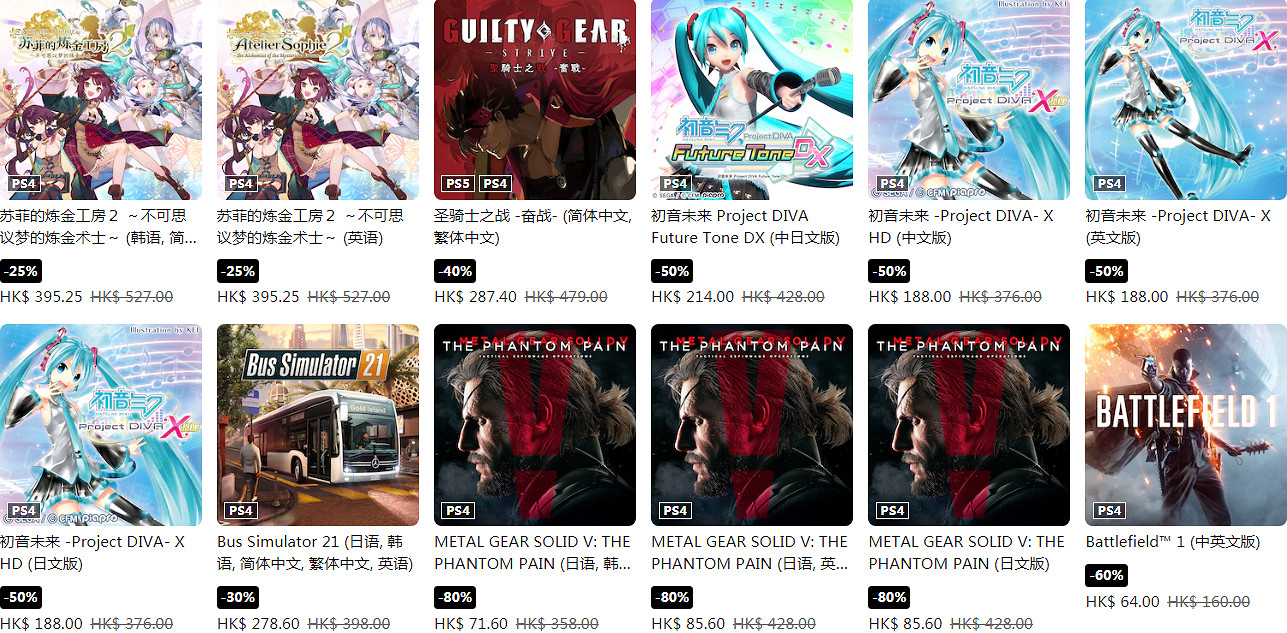The image size is (1287, 633).
Task: Select Metal Gear Solid V (日语, 英...) card
Action: tap(752, 425)
